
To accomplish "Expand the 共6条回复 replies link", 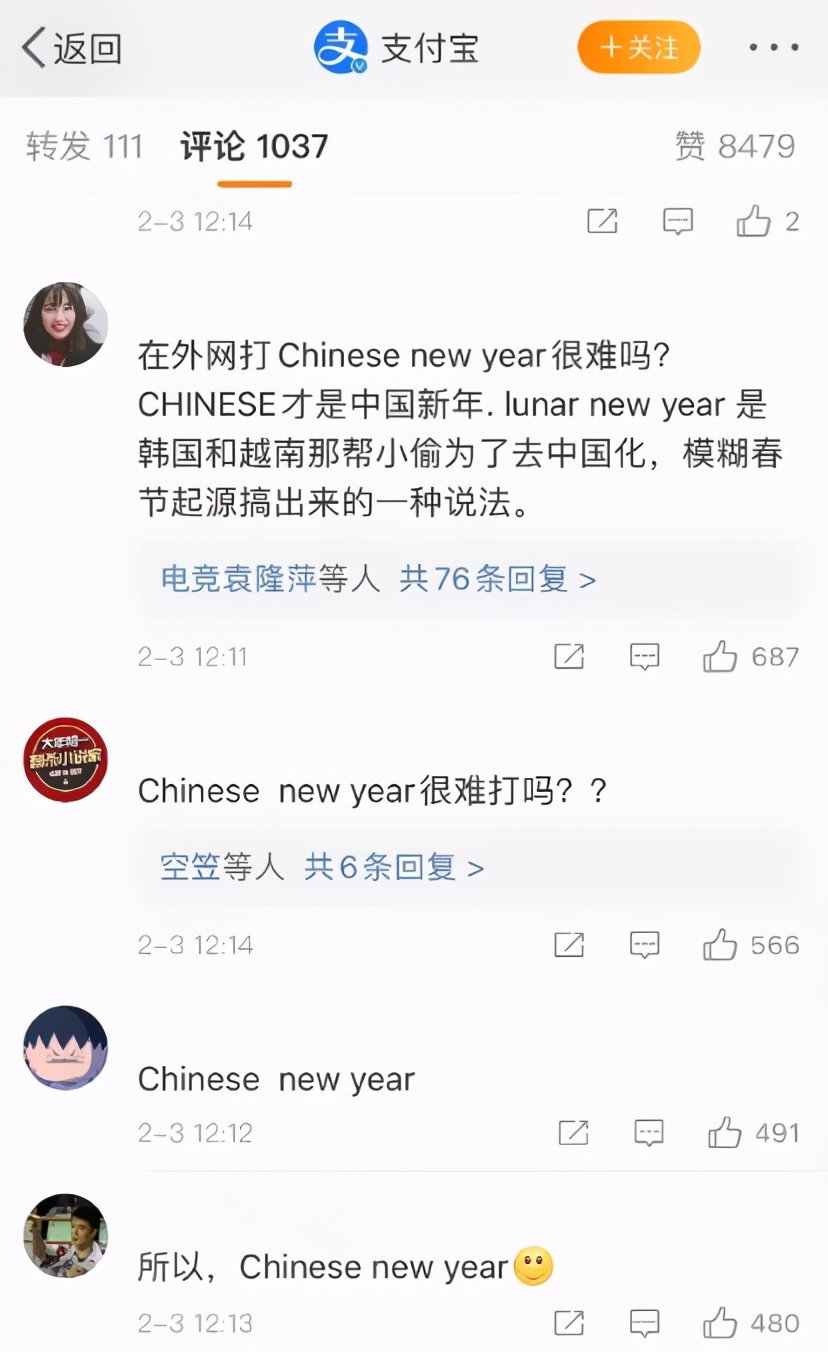I will pyautogui.click(x=393, y=866).
